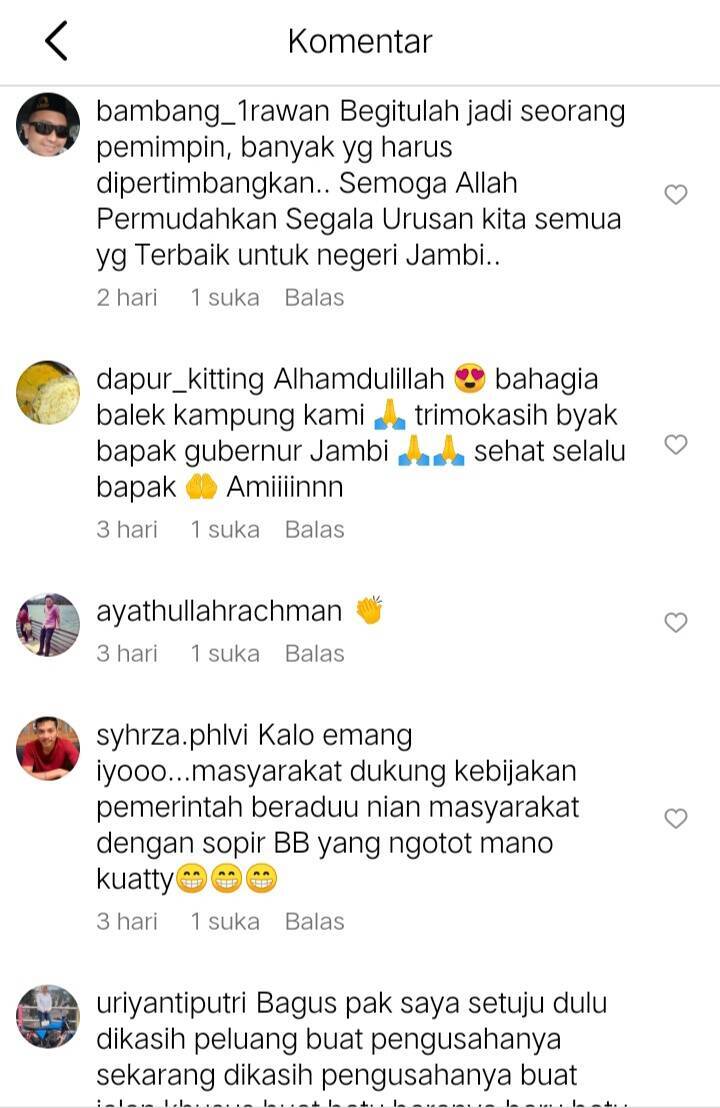View likes on bambang_1rawan's comment

[x=225, y=298]
